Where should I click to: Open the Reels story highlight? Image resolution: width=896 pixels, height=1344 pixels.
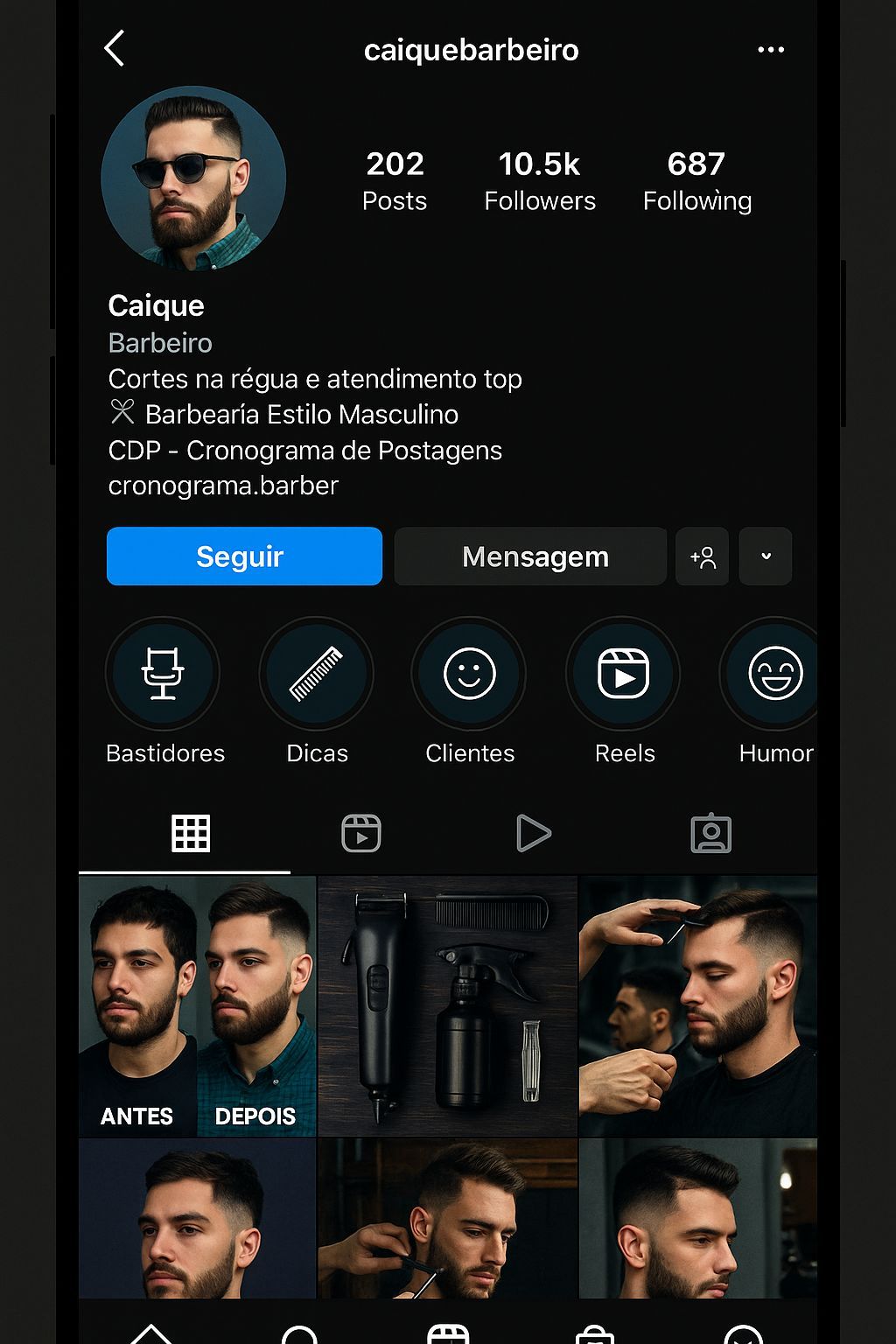[623, 674]
